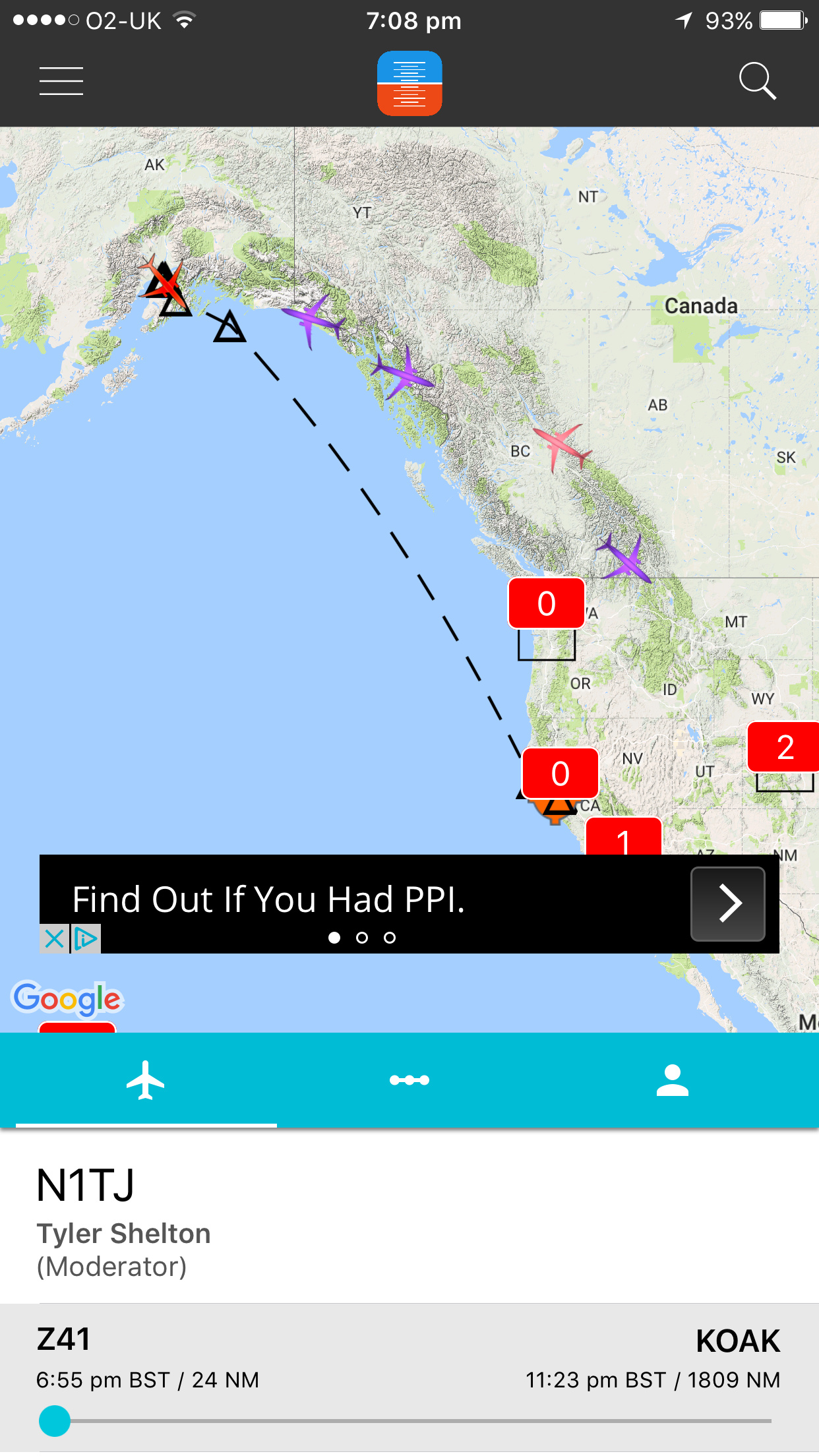Switch to the flight route tab
This screenshot has height=1456, width=819.
click(409, 1080)
